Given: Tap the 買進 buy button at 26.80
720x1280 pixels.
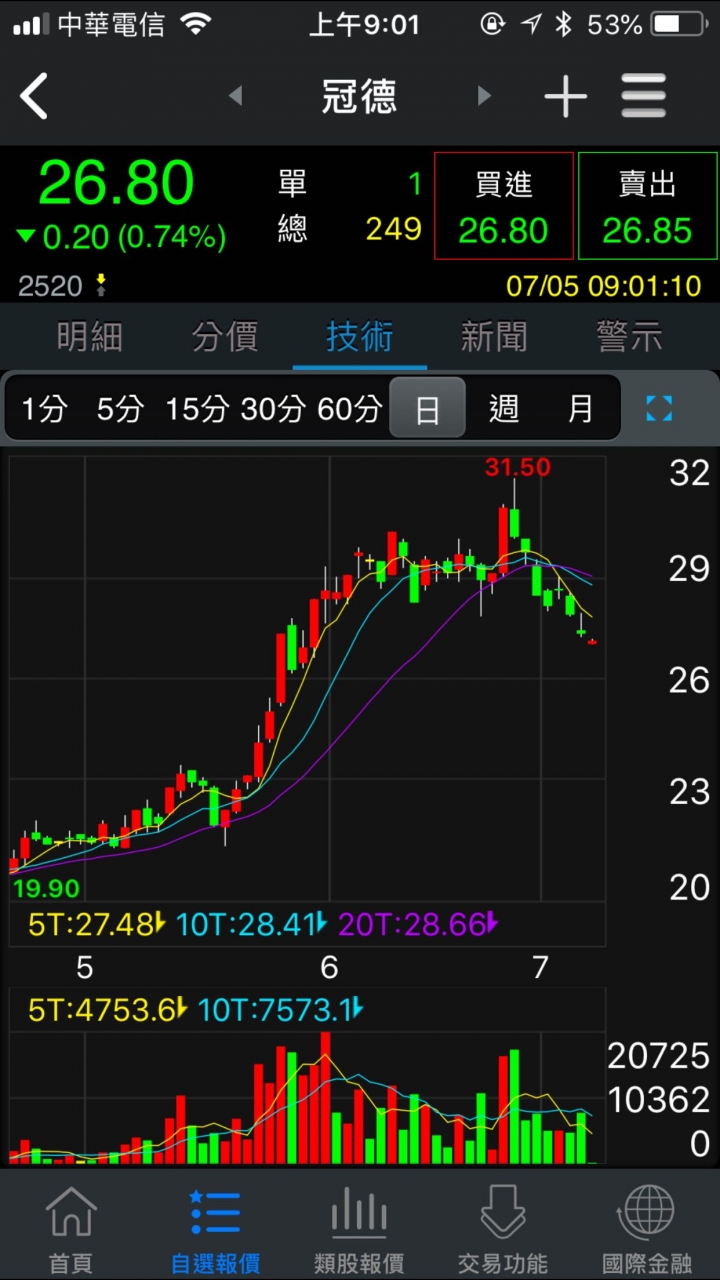Looking at the screenshot, I should (x=504, y=206).
